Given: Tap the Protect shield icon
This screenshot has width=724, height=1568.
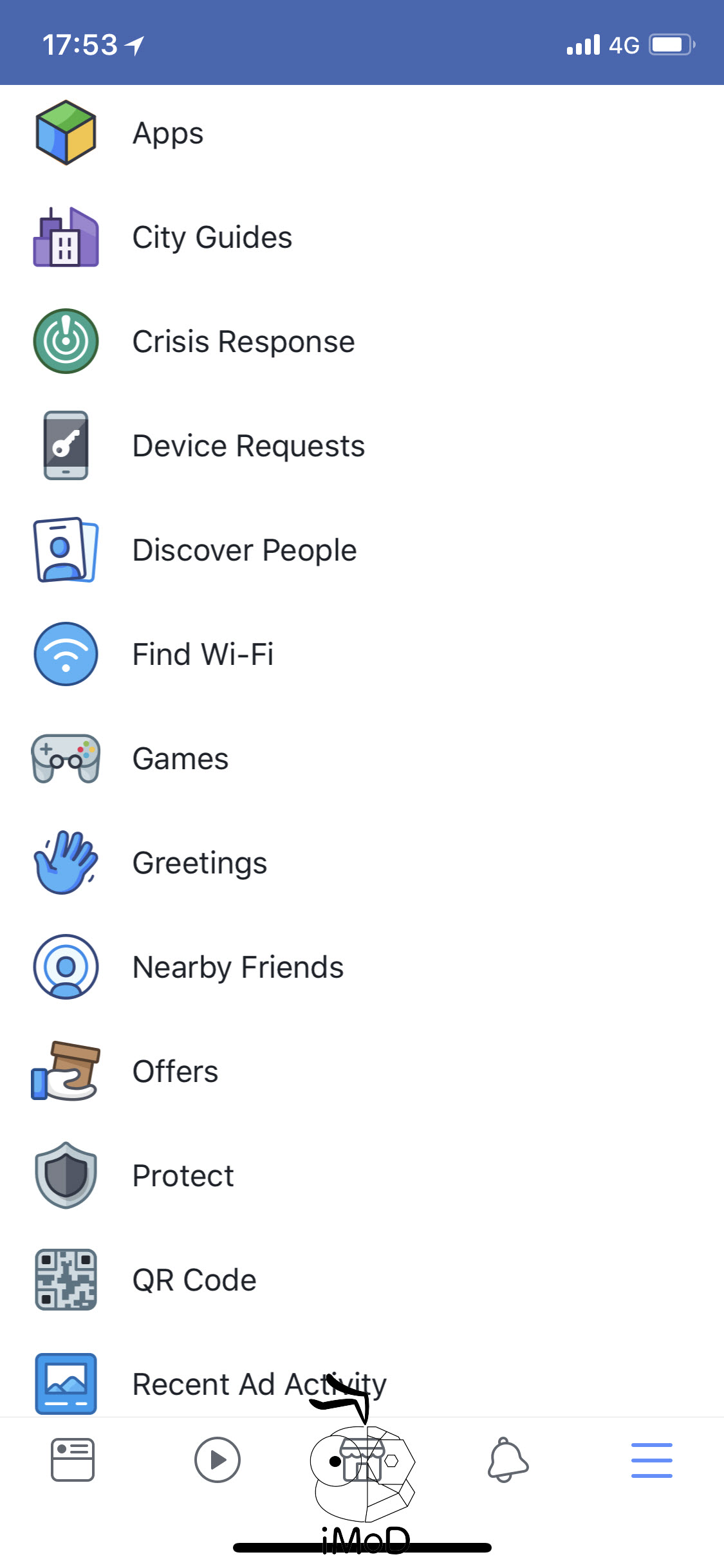Looking at the screenshot, I should [64, 1176].
